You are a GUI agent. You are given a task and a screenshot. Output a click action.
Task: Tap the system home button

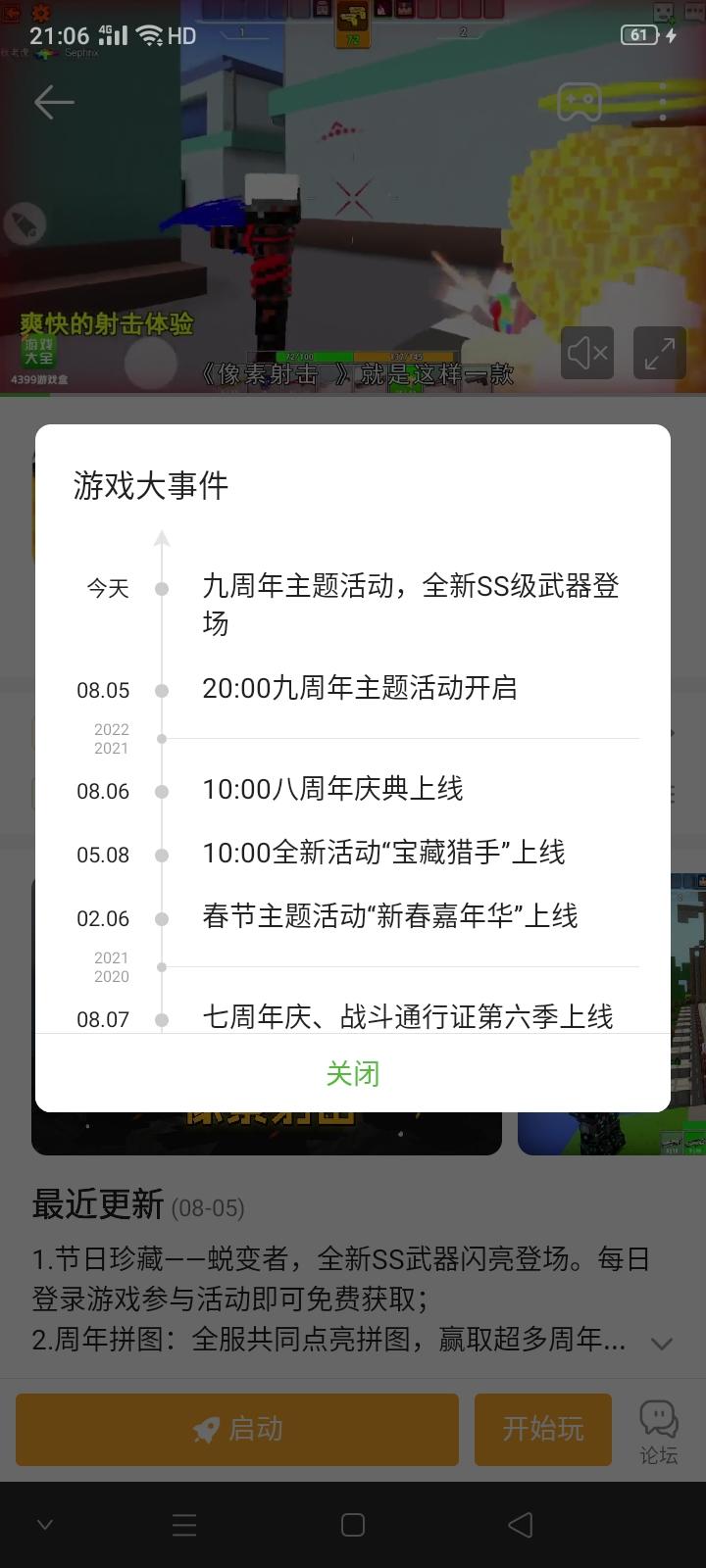[353, 1525]
